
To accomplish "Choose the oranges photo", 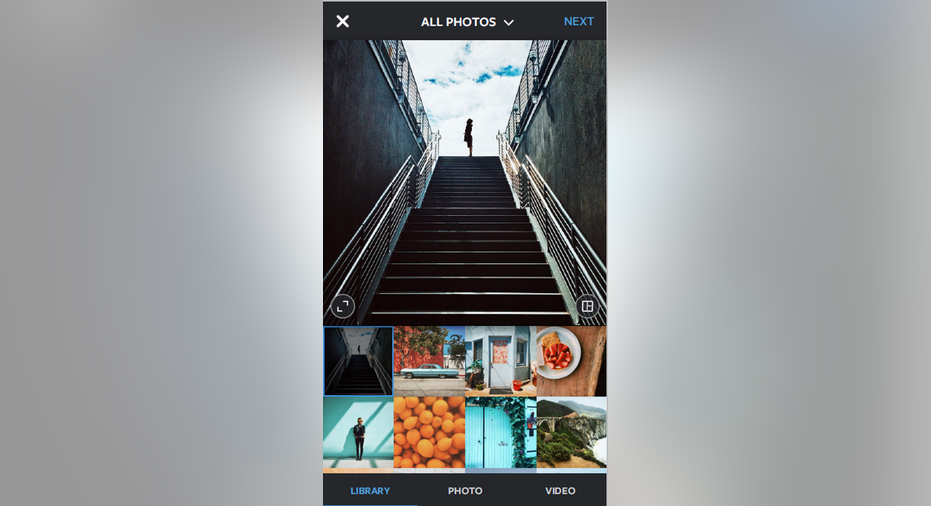I will pos(429,433).
